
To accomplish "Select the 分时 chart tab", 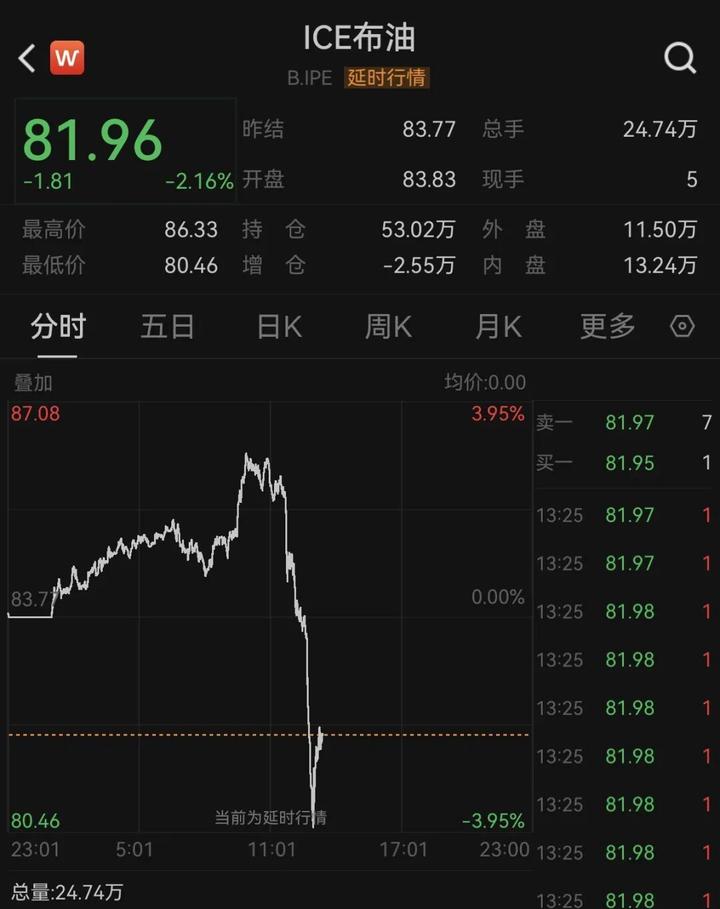I will (58, 326).
